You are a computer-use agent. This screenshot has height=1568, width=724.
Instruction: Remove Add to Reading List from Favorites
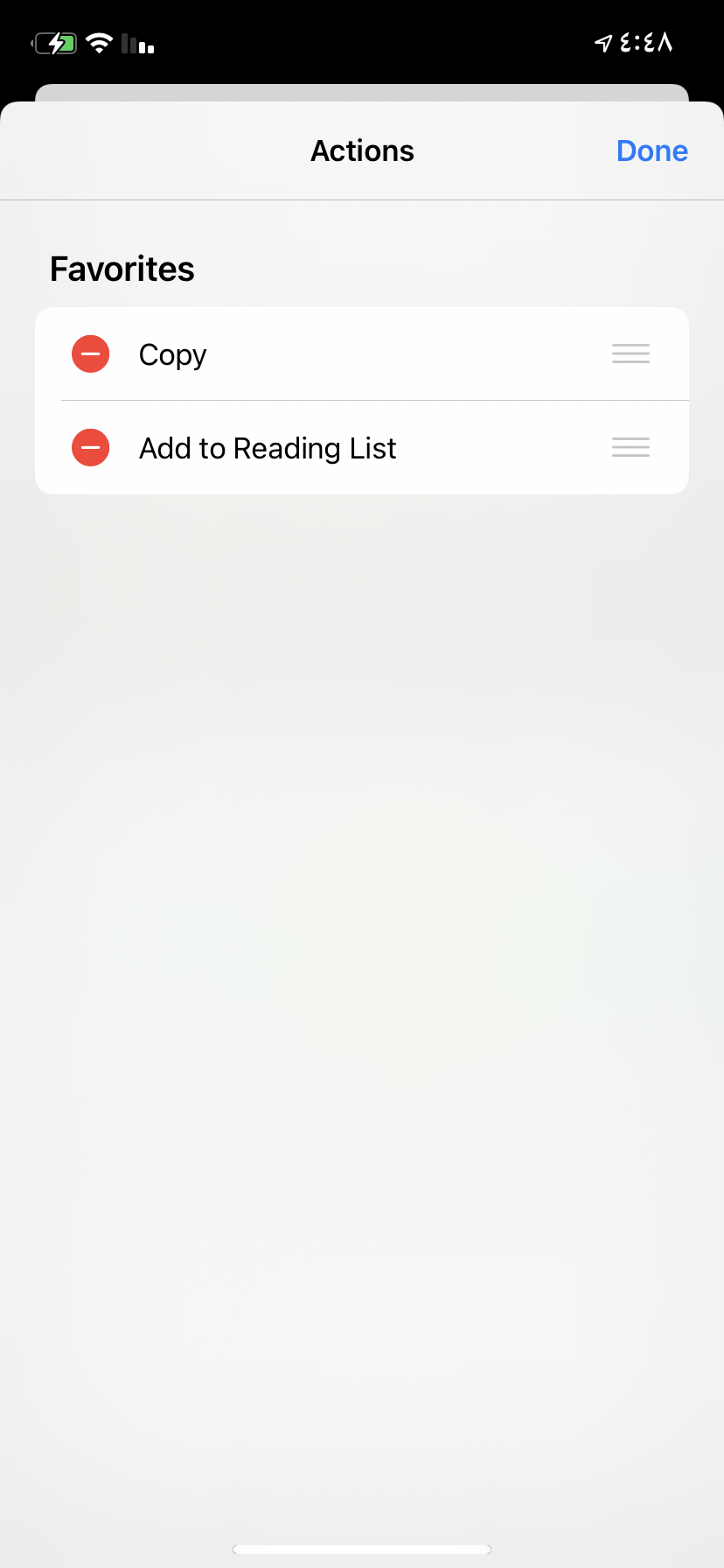[90, 447]
